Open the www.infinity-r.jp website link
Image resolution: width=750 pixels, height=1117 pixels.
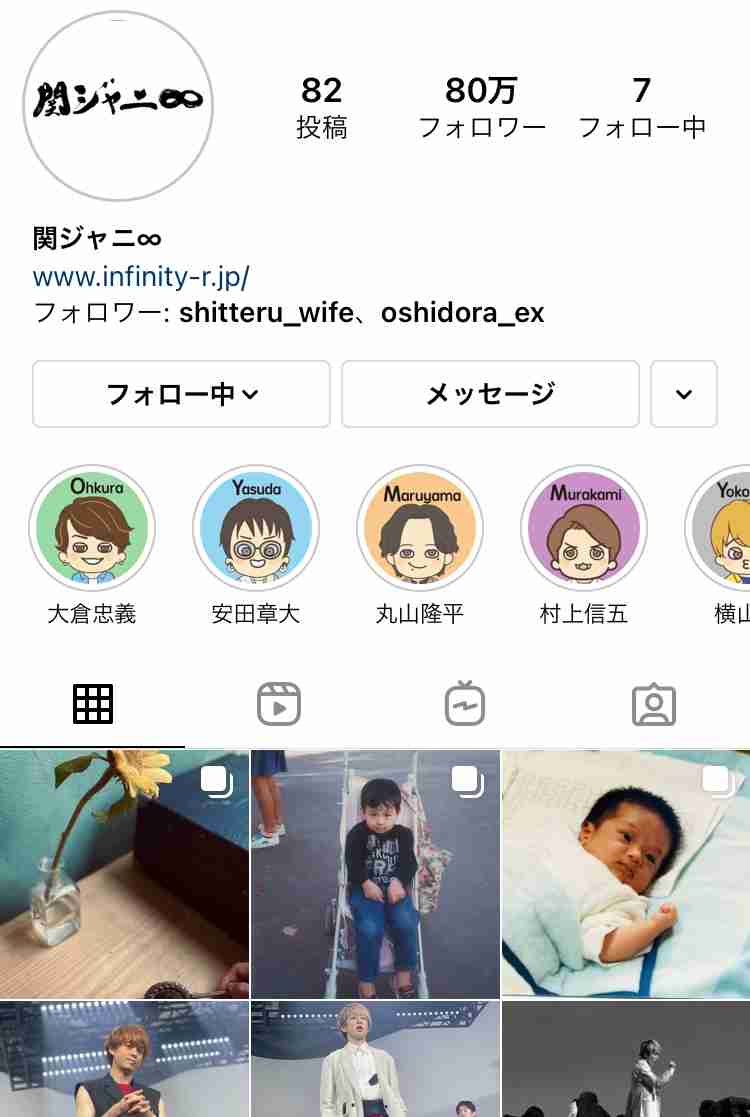(141, 276)
